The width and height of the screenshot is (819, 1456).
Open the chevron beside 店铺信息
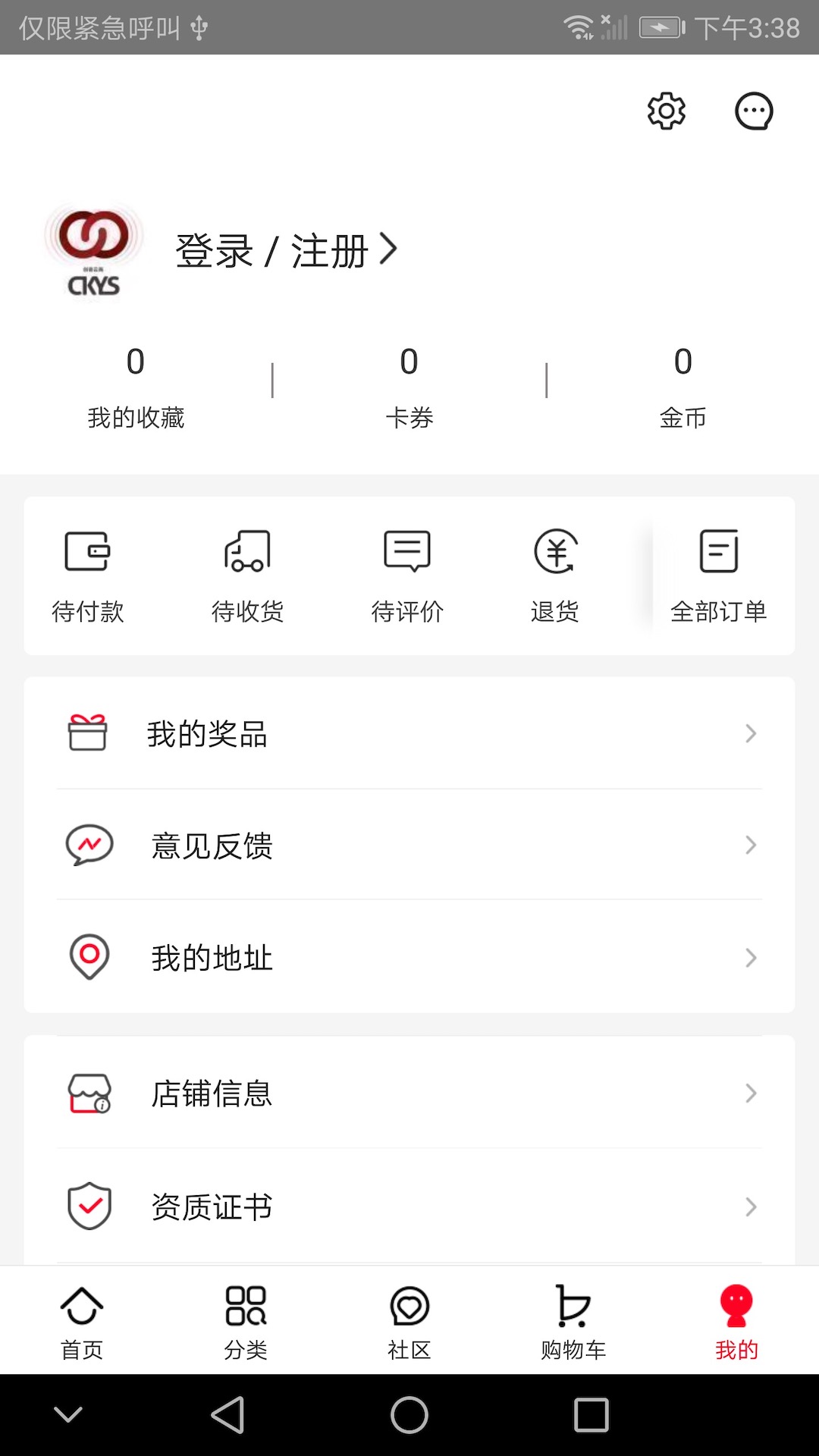751,1093
